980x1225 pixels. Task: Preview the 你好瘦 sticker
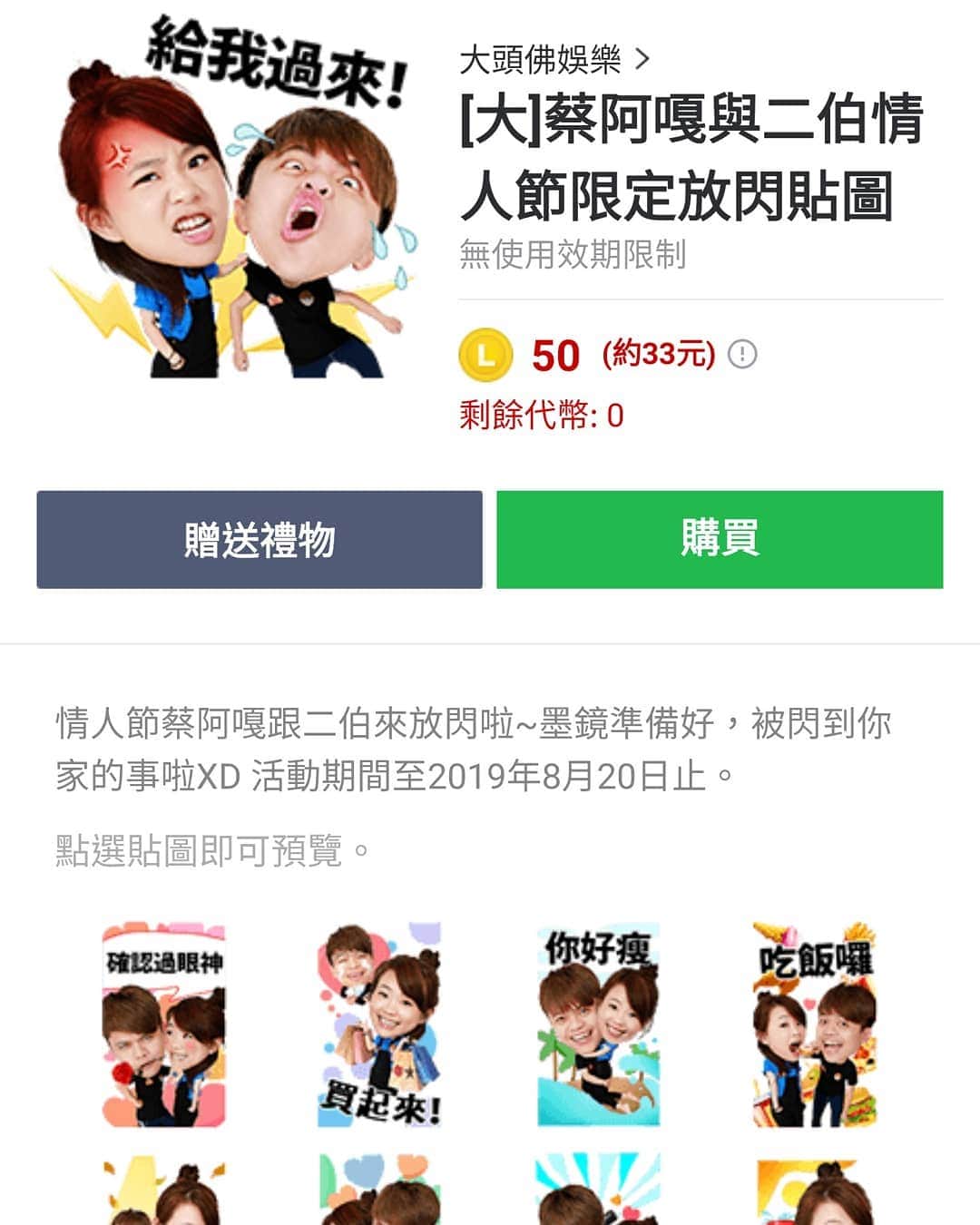[x=598, y=1025]
